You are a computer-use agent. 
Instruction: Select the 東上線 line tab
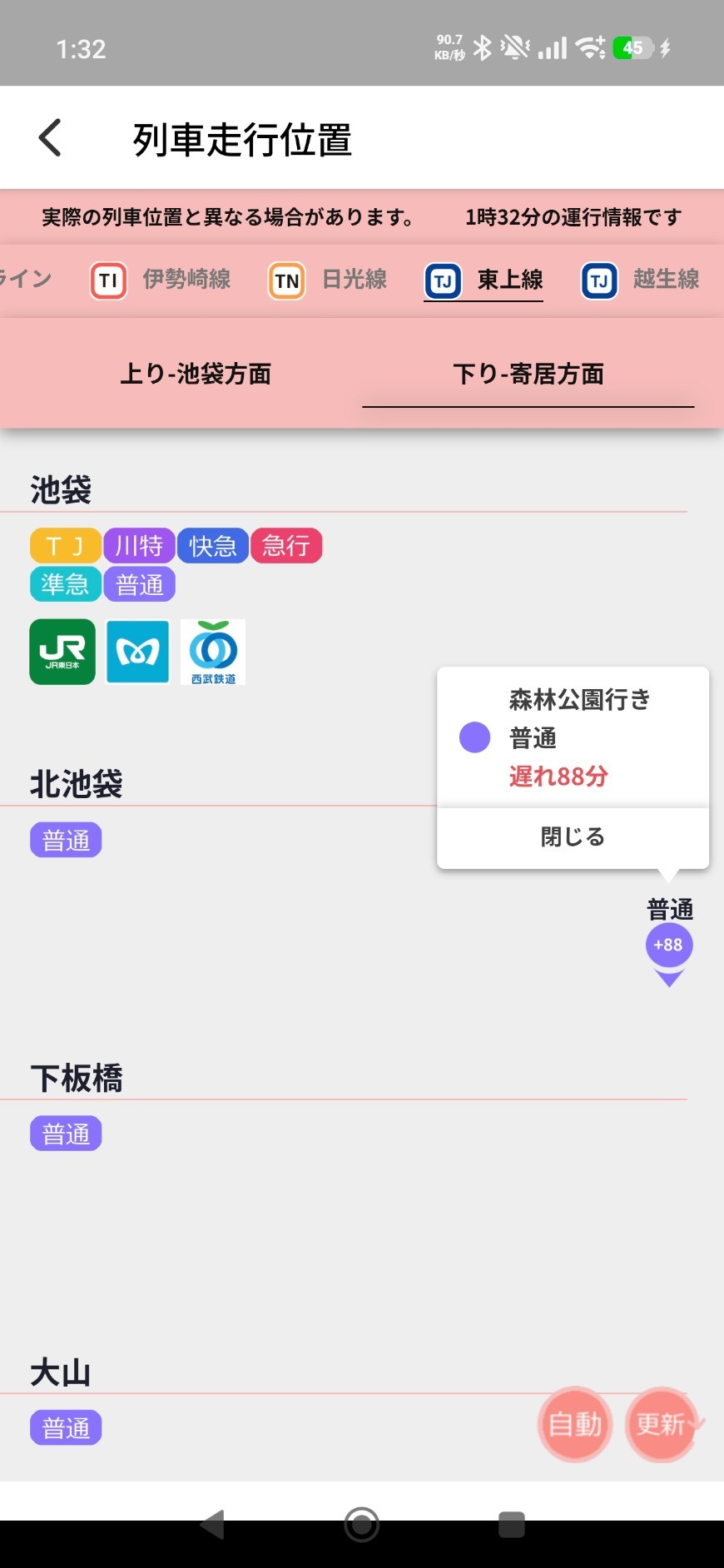point(484,280)
